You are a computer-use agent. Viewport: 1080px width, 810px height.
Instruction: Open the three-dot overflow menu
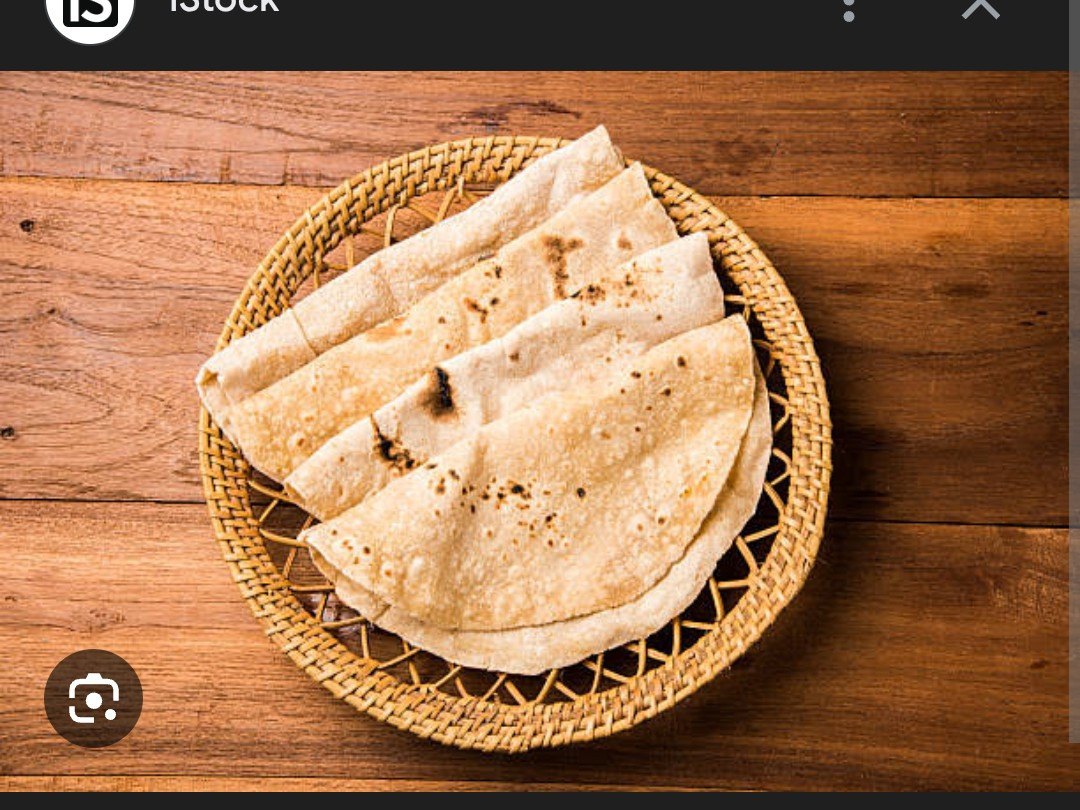[x=848, y=10]
